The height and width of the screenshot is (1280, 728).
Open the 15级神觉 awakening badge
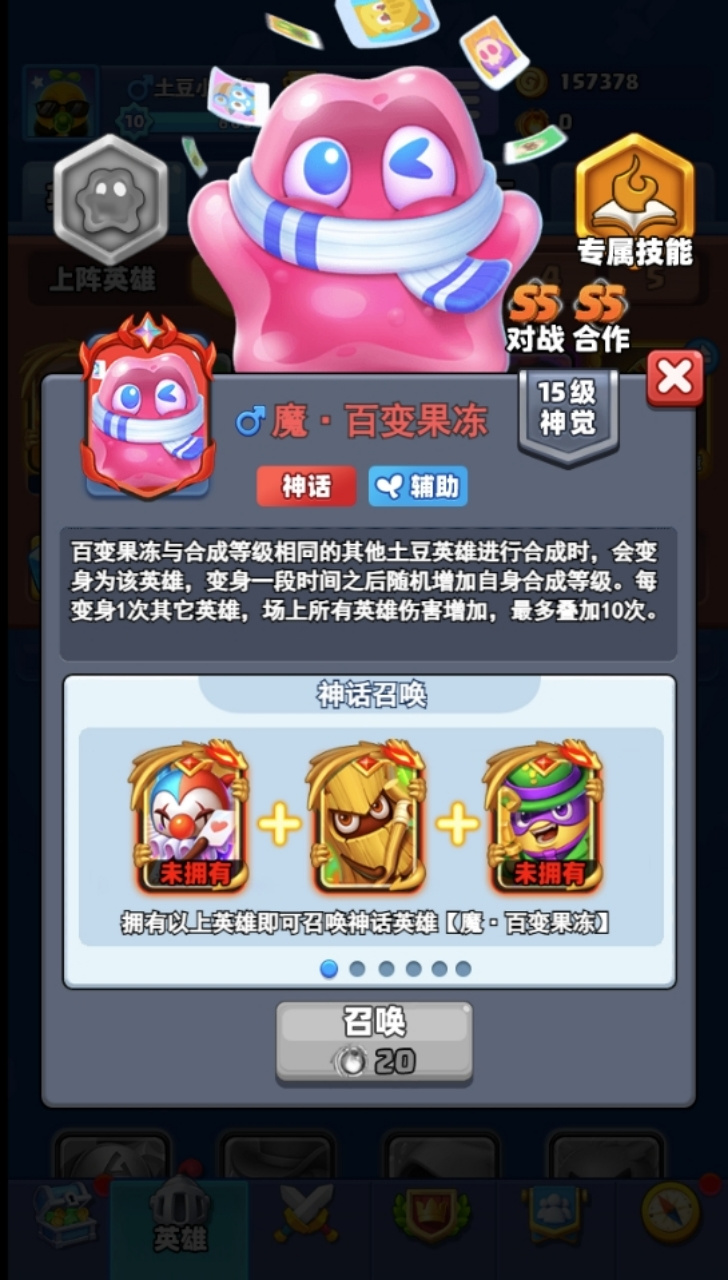click(x=567, y=412)
